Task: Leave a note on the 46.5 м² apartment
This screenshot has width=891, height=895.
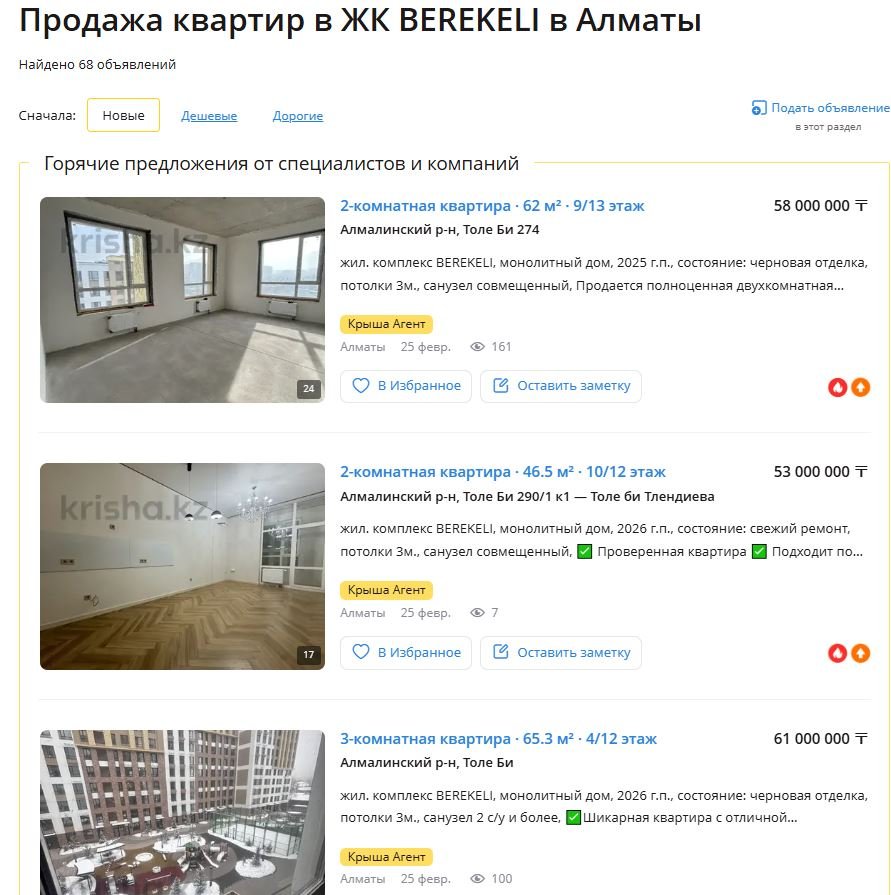Action: 561,653
